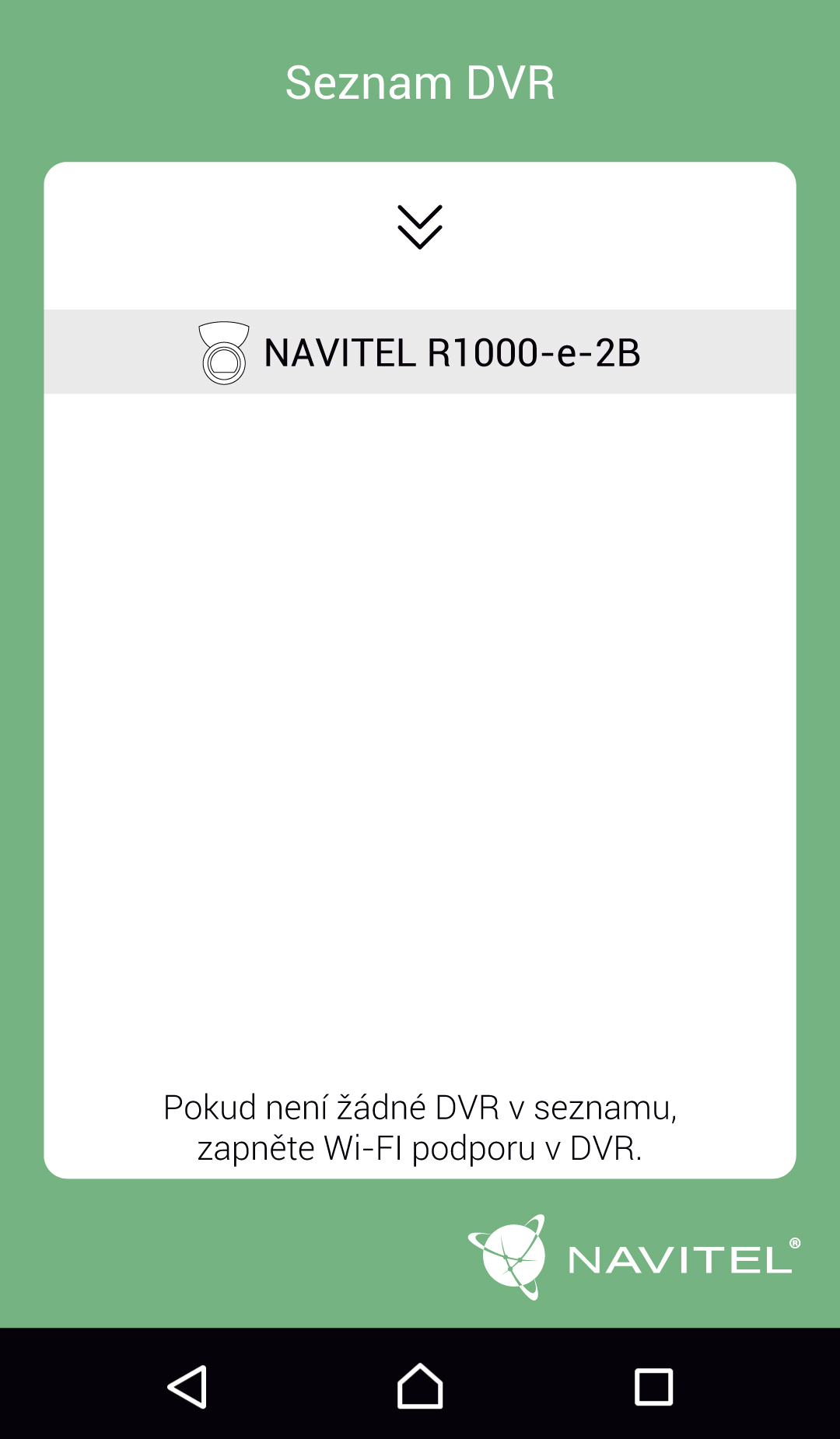The width and height of the screenshot is (840, 1439).
Task: Tap the double chevron refresh icon
Action: tap(420, 227)
